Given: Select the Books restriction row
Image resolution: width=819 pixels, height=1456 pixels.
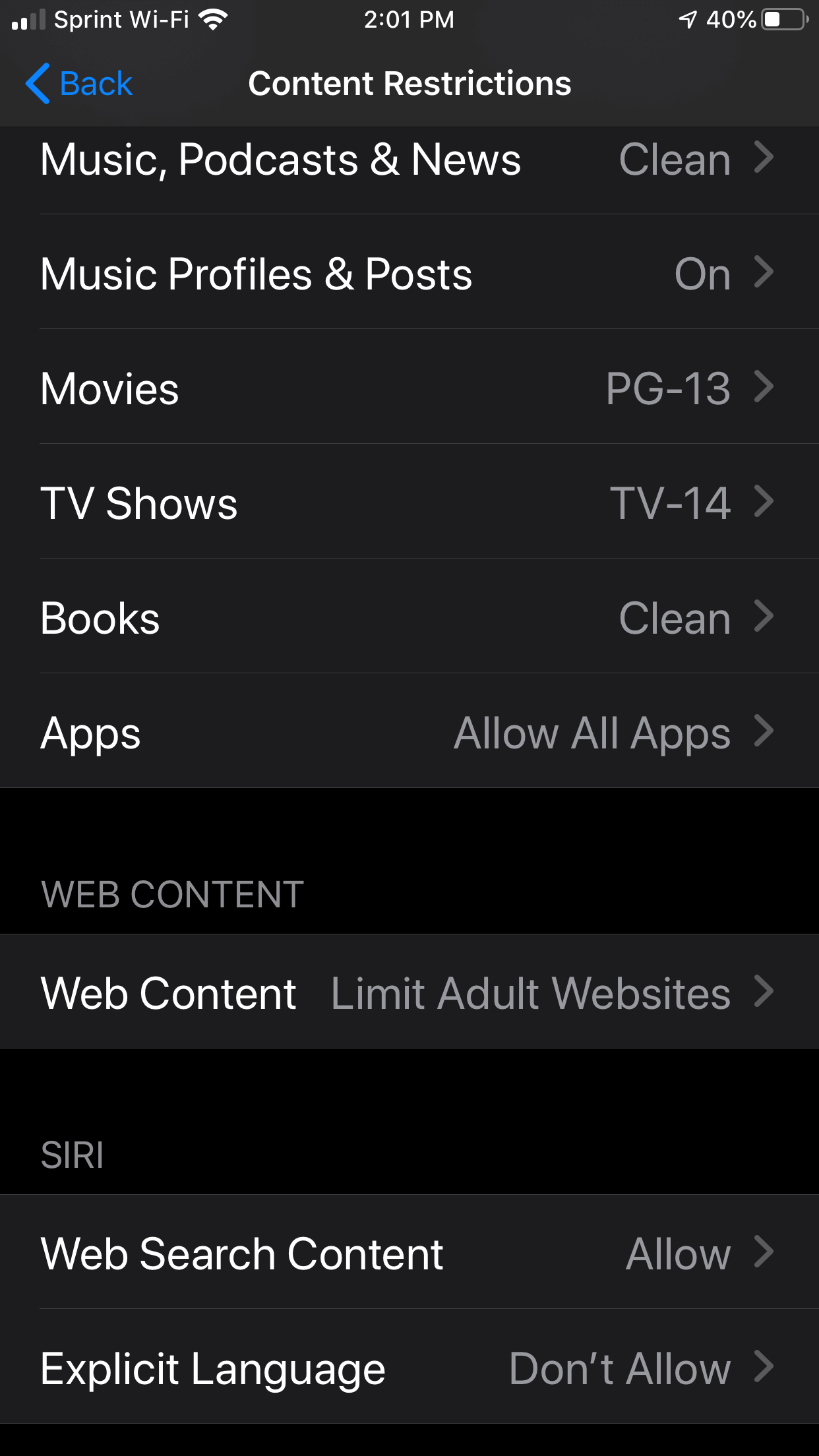Looking at the screenshot, I should [x=409, y=617].
